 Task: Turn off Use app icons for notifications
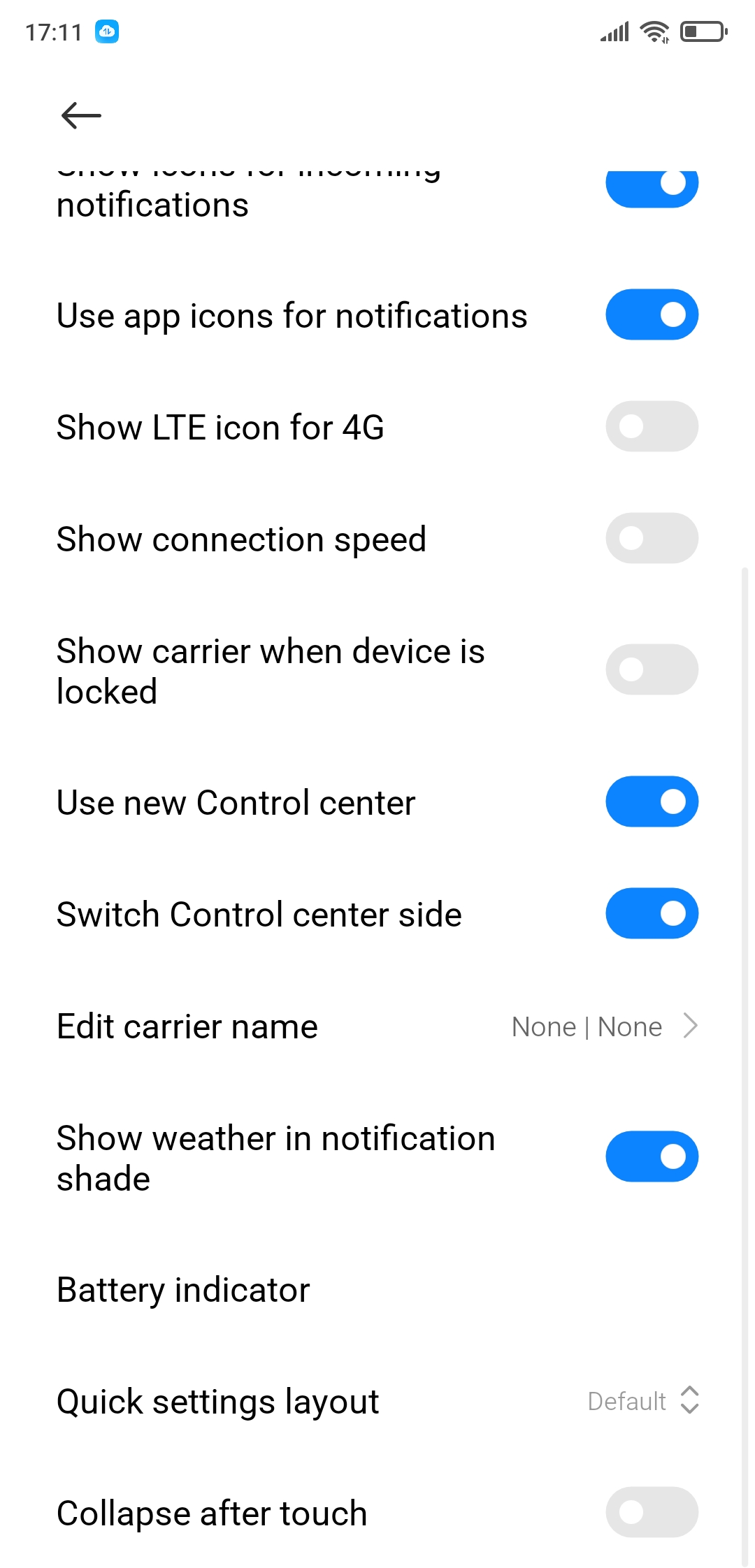652,314
